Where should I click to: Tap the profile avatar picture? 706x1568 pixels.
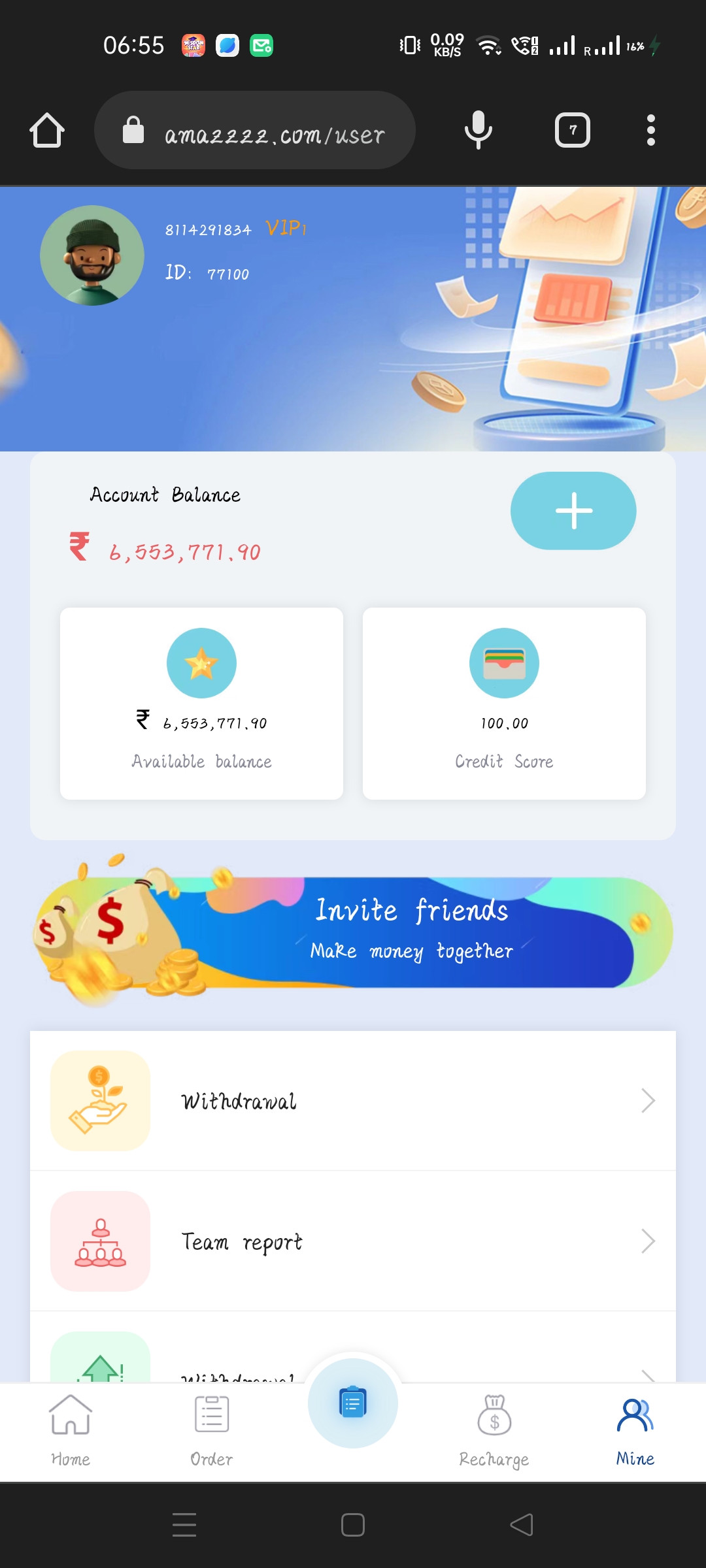coord(92,255)
